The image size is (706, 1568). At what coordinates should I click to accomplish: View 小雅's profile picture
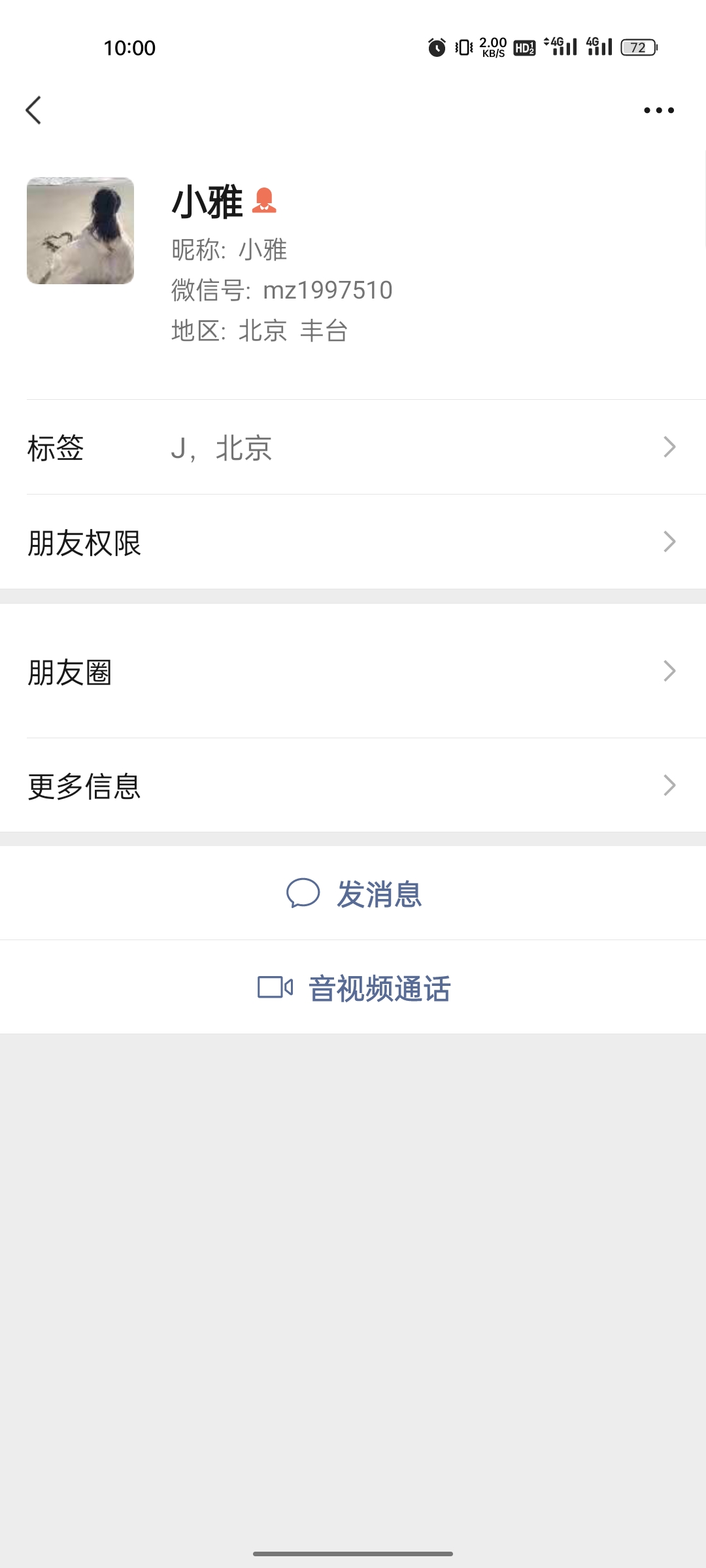pyautogui.click(x=80, y=231)
